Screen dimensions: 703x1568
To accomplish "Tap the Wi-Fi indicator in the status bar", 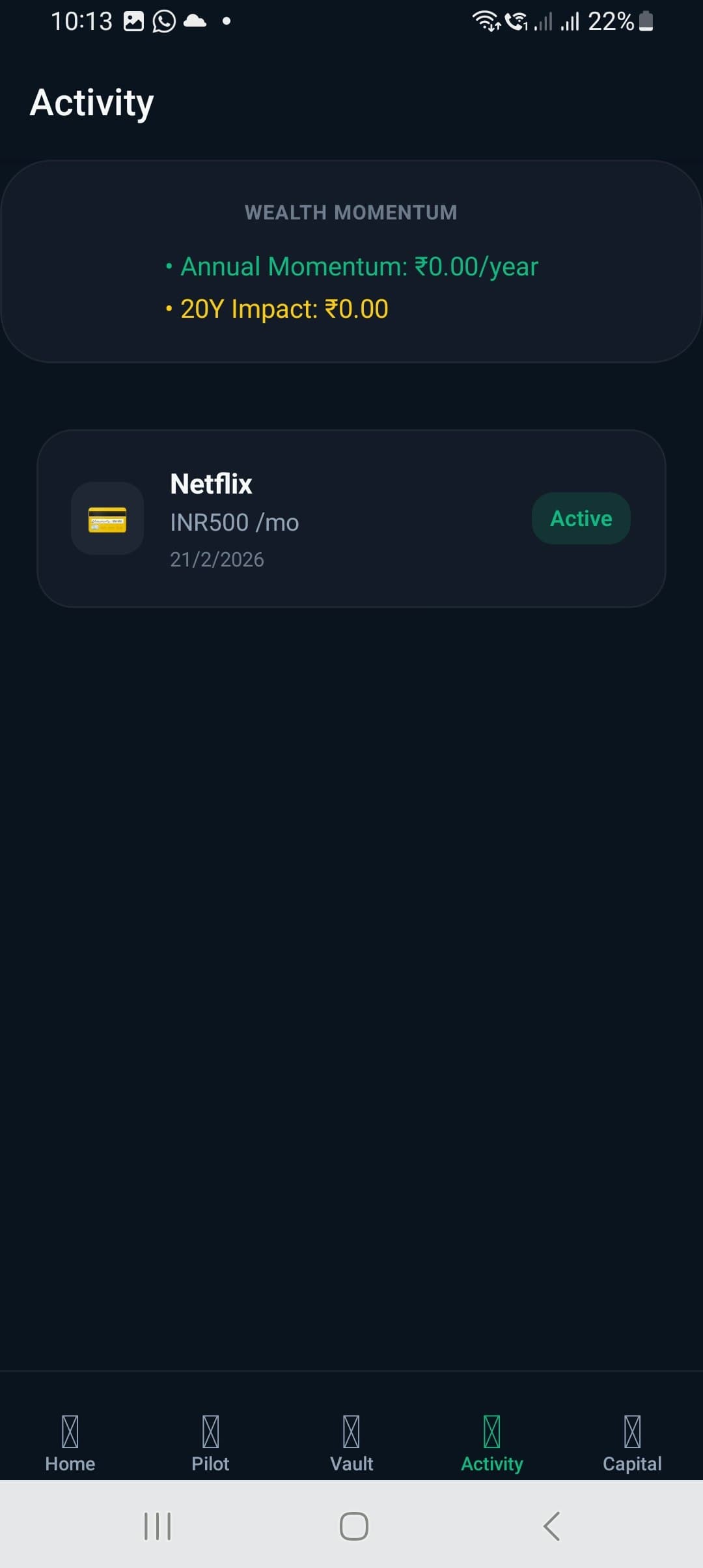I will pyautogui.click(x=488, y=21).
